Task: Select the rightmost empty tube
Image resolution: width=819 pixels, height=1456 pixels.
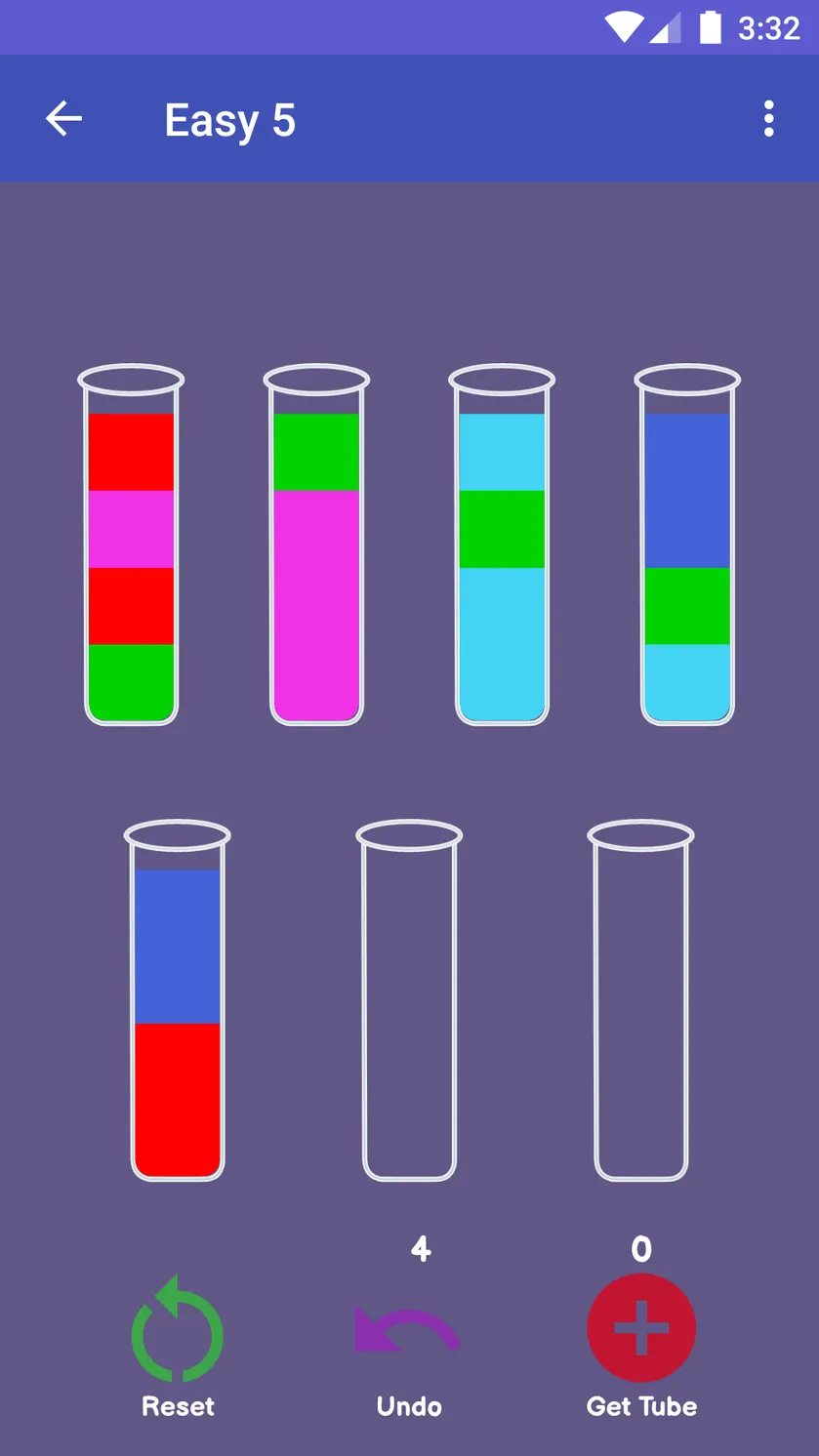Action: click(x=640, y=1000)
